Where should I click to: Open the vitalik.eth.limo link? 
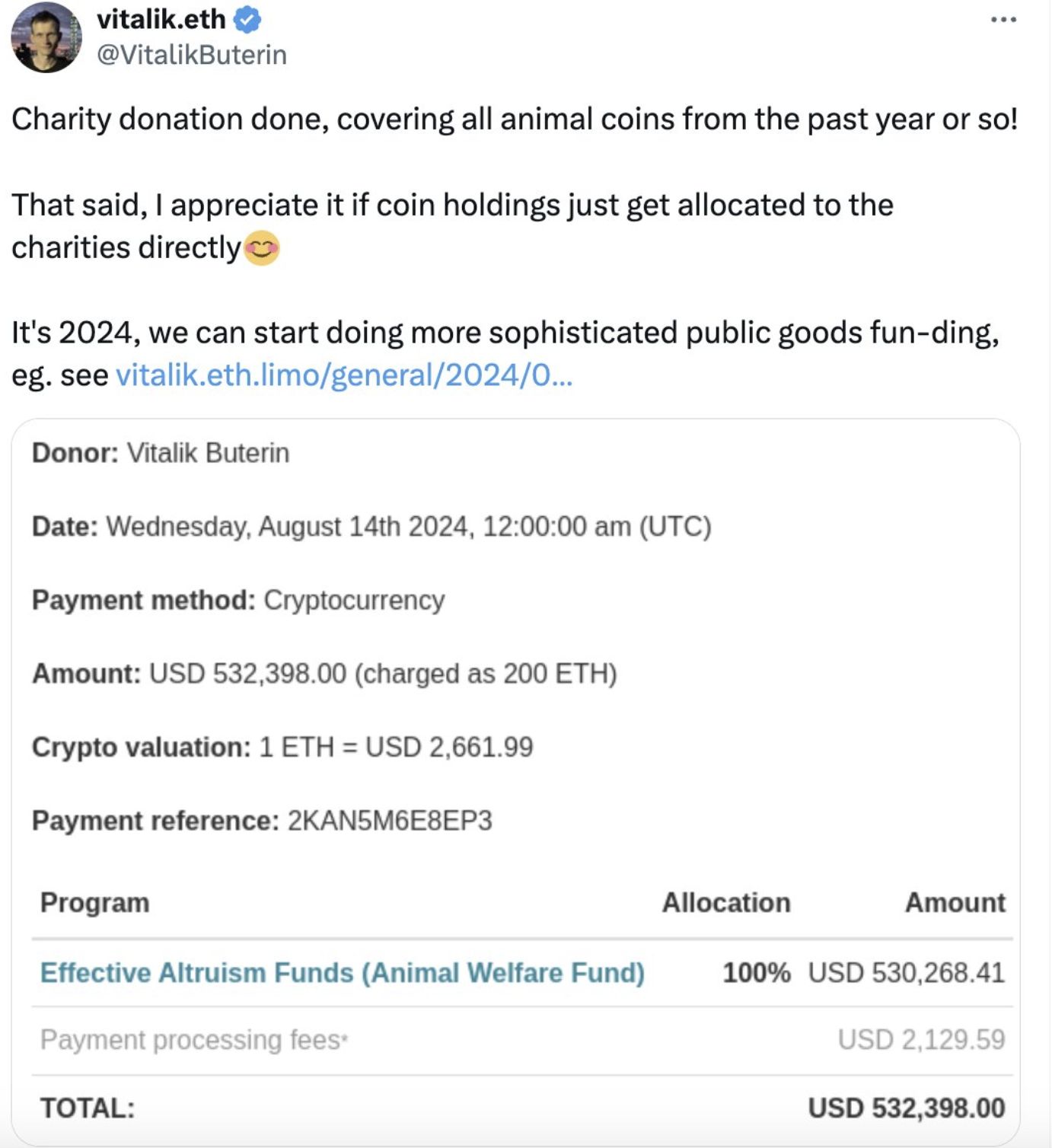click(343, 375)
